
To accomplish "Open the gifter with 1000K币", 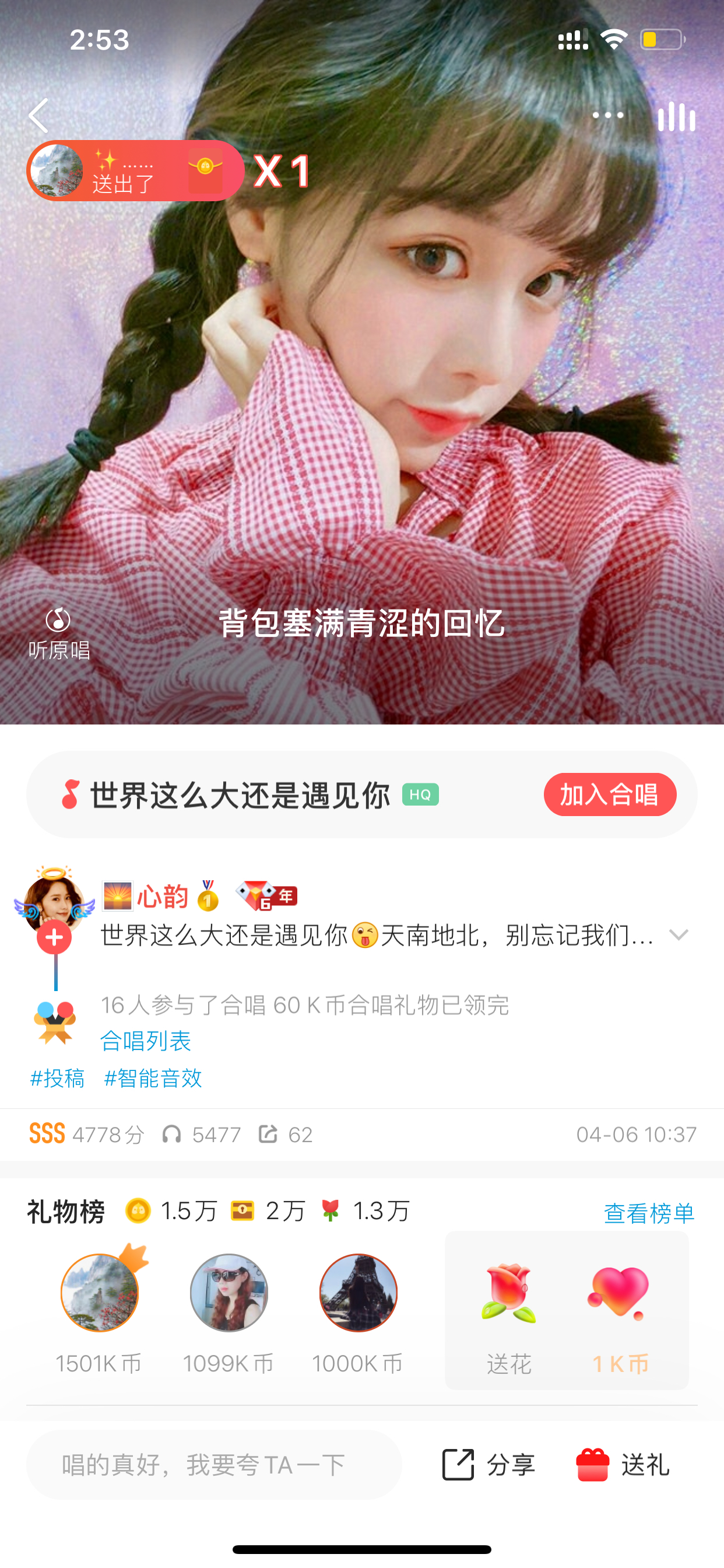I will click(359, 1293).
